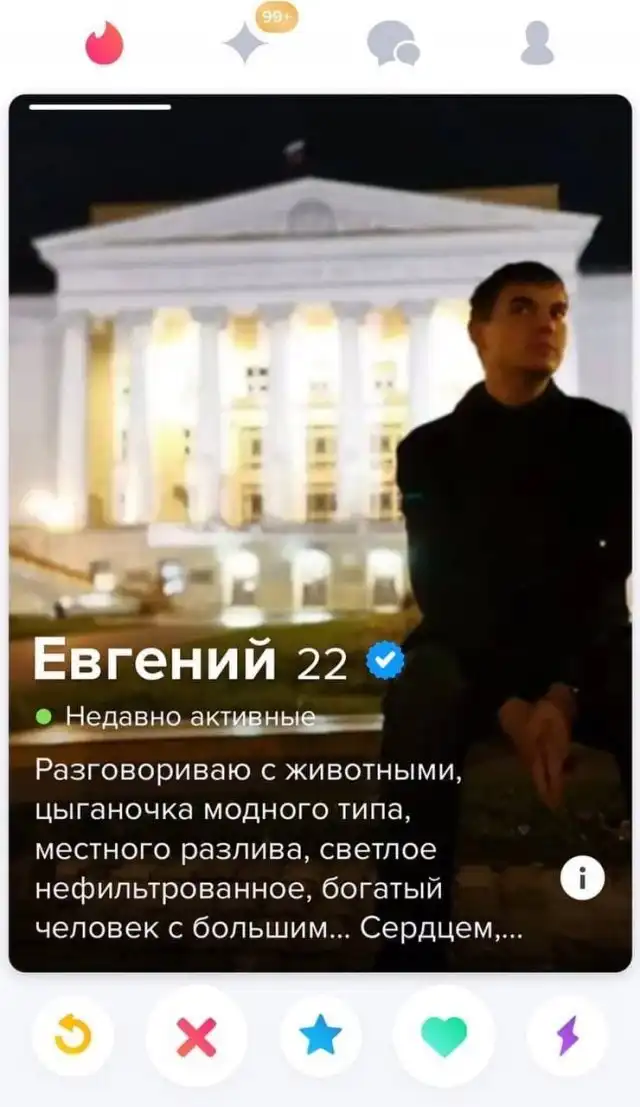This screenshot has width=640, height=1107.
Task: Go to the profile tab
Action: pyautogui.click(x=537, y=43)
